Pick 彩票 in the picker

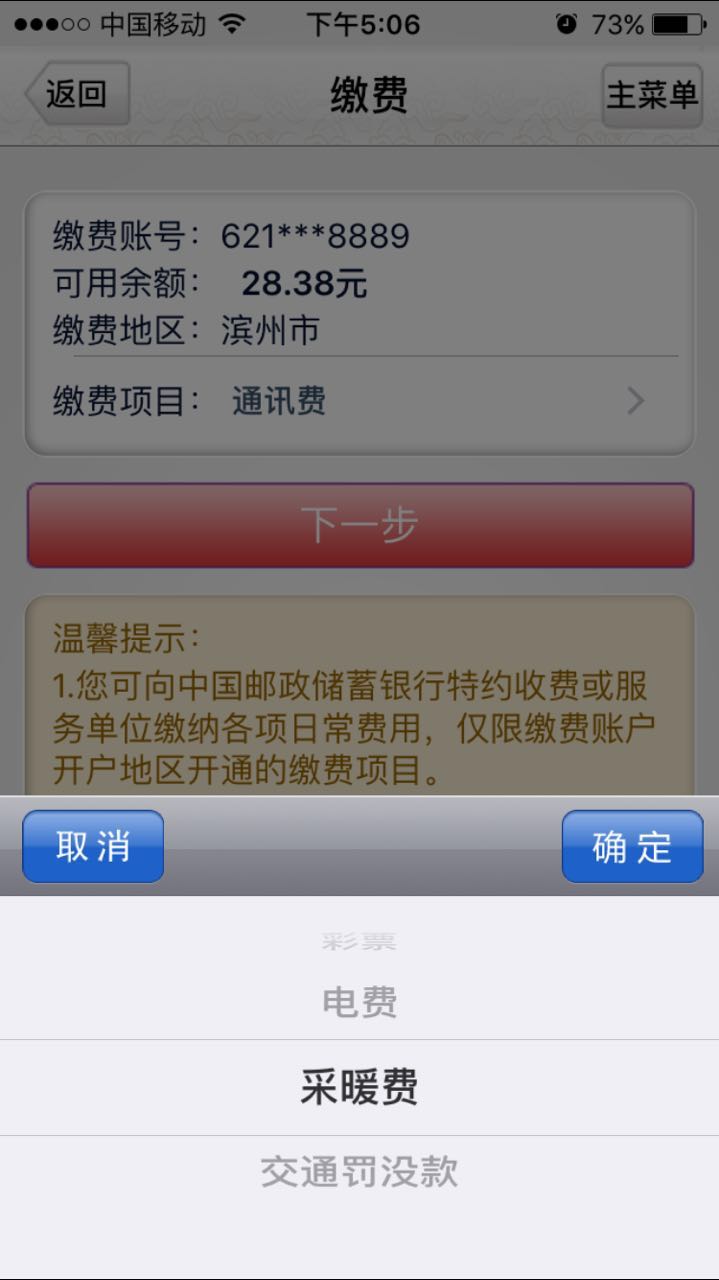point(359,941)
